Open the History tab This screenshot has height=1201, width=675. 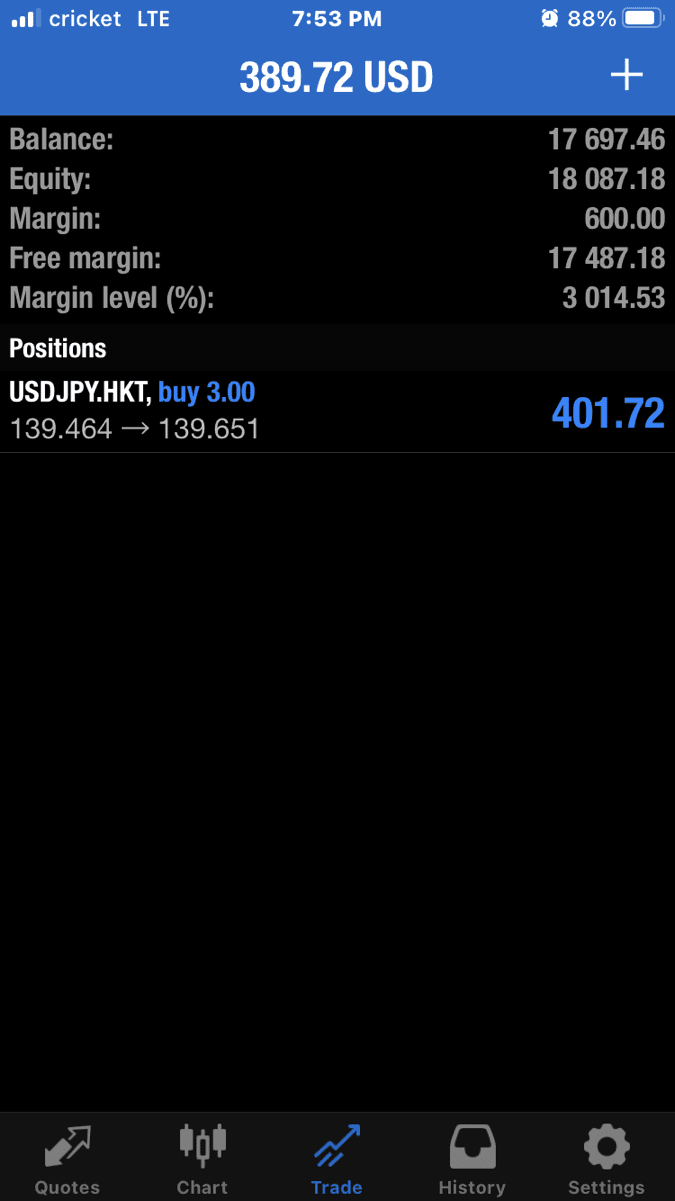click(471, 1158)
